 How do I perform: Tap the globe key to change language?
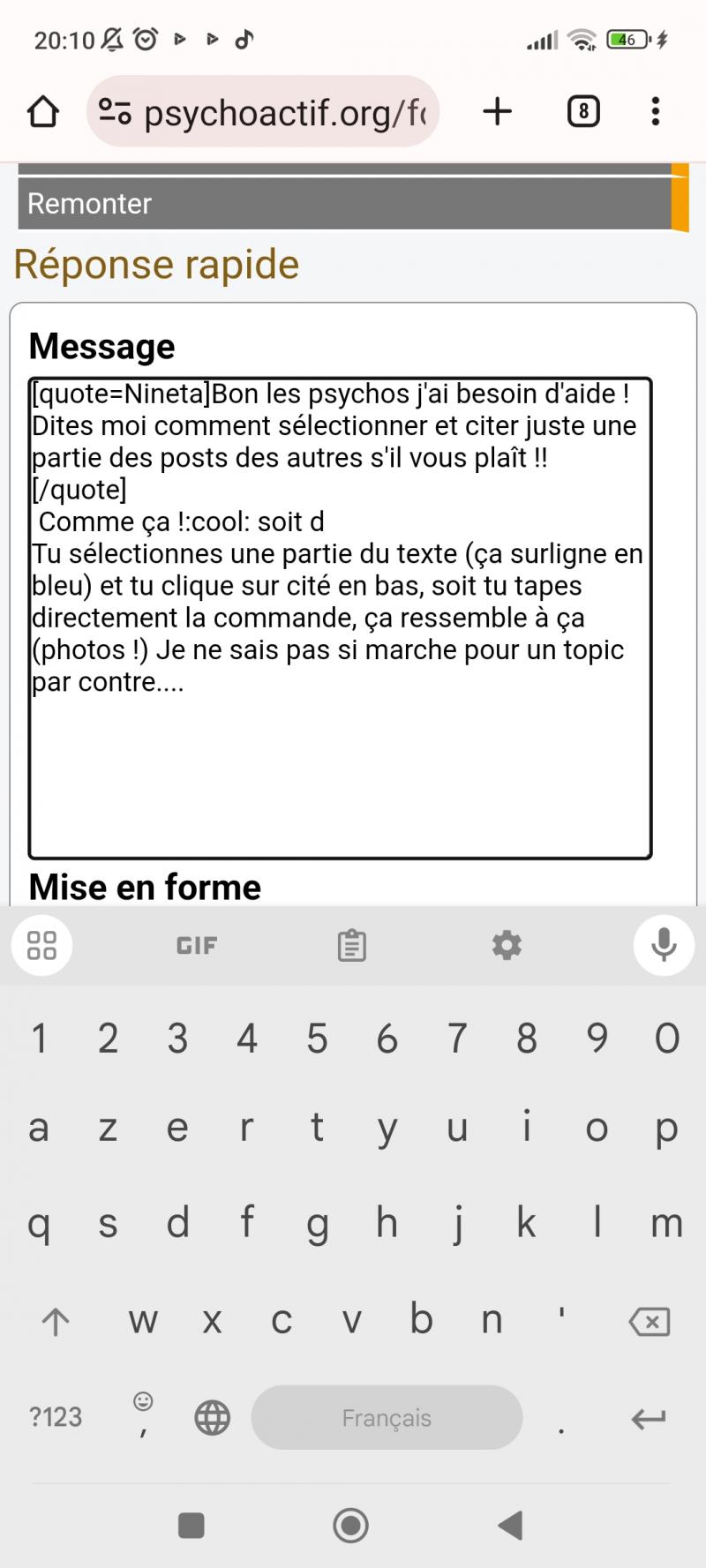212,1418
